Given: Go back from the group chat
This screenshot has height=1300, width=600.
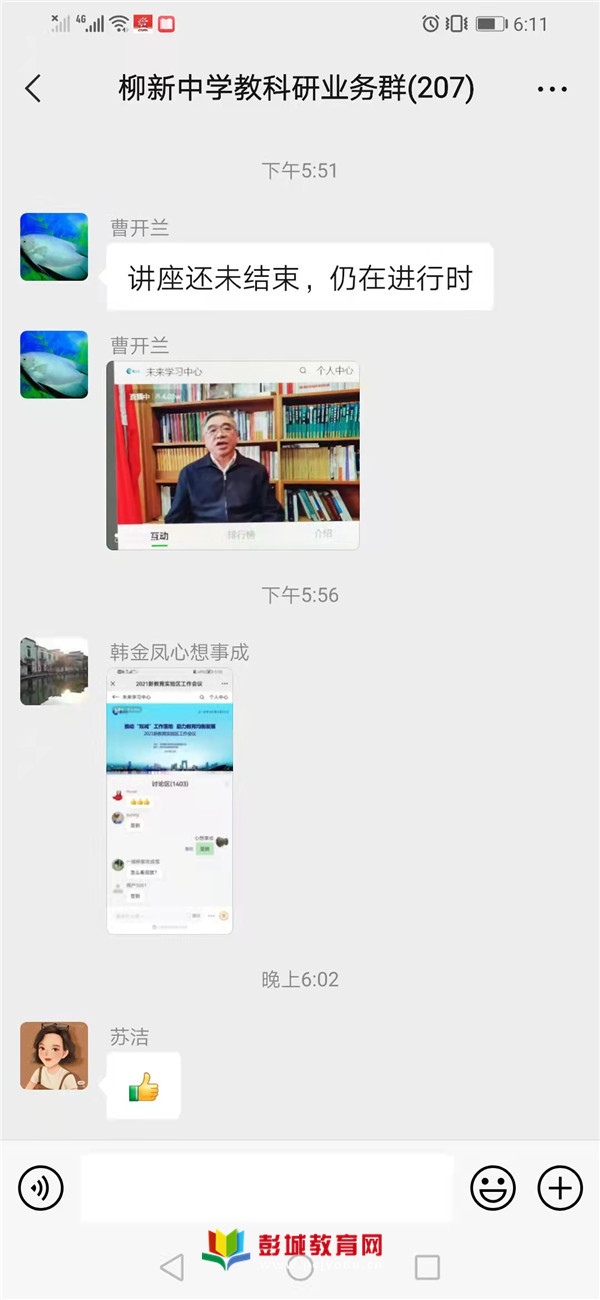Looking at the screenshot, I should pos(33,89).
